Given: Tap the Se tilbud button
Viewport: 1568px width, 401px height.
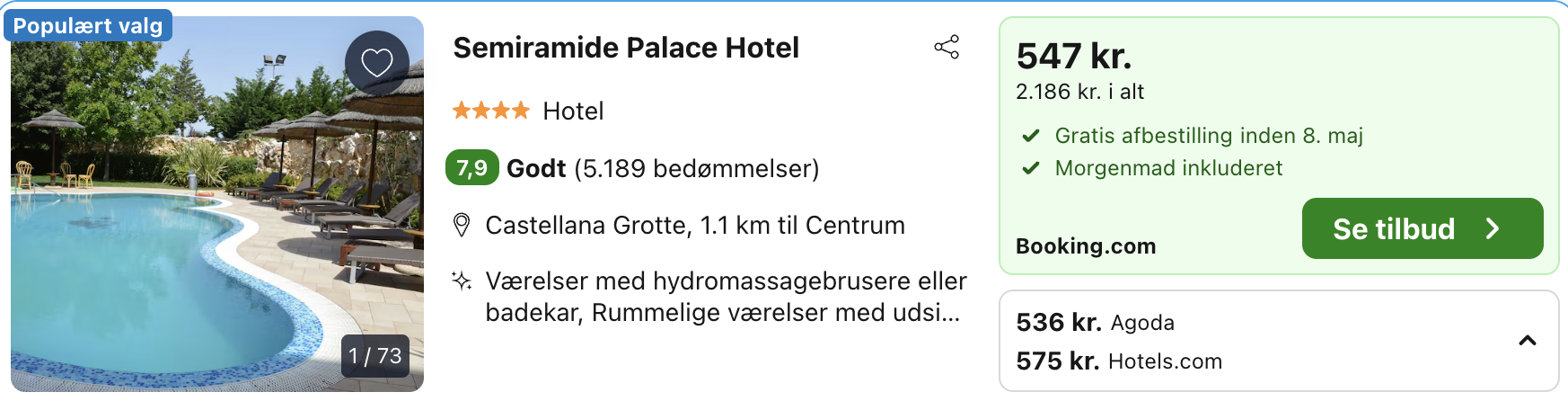Looking at the screenshot, I should 1422,228.
